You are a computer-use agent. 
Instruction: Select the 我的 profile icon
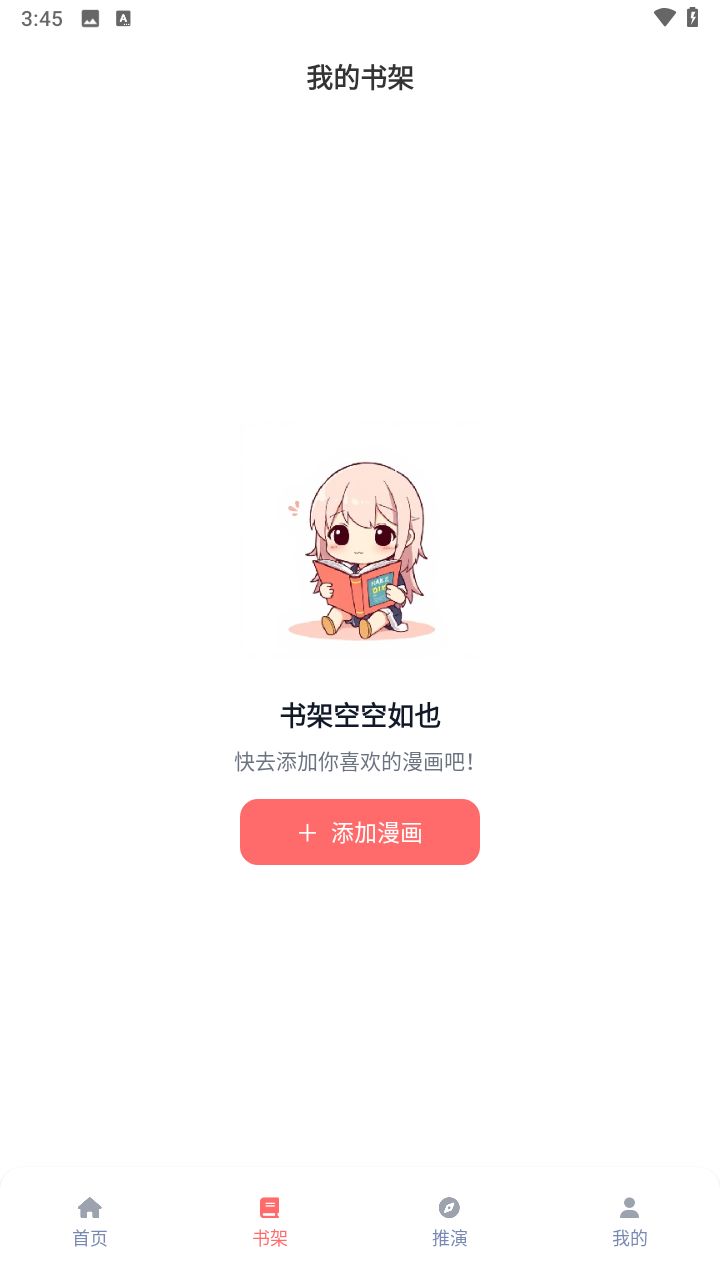[629, 1207]
